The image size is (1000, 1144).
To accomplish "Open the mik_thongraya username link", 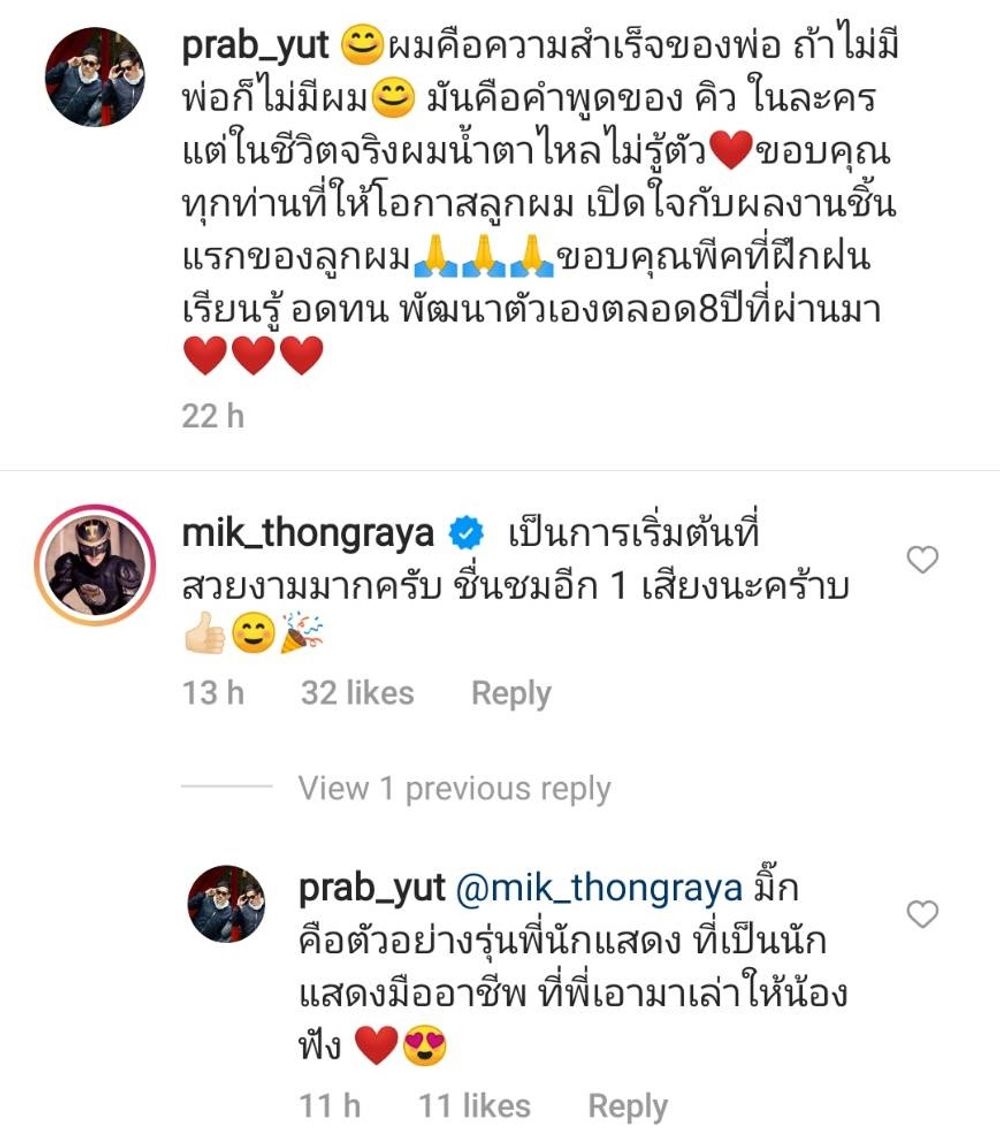I will click(x=308, y=535).
